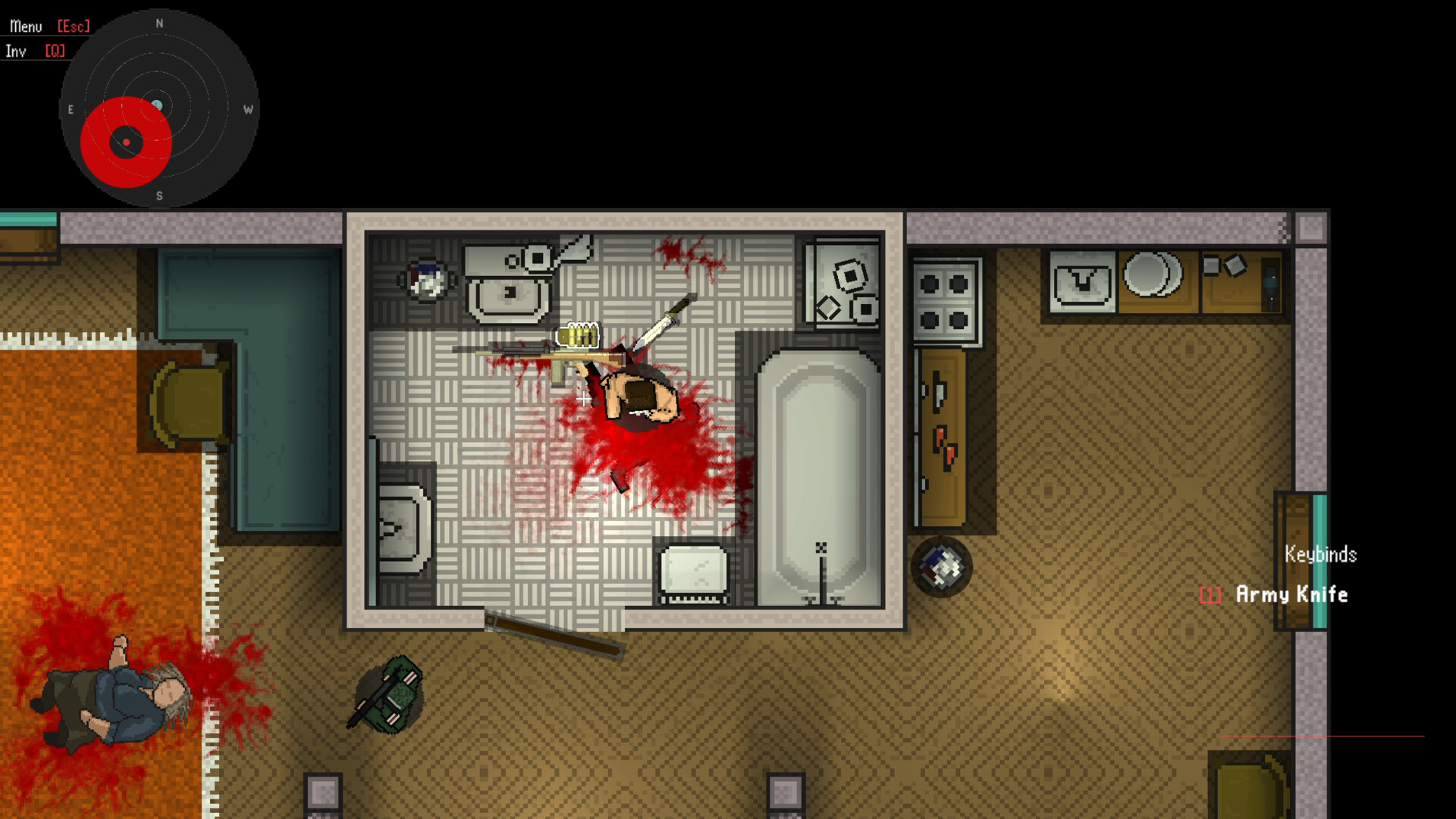Open the Menu [Esc] option

pos(49,27)
